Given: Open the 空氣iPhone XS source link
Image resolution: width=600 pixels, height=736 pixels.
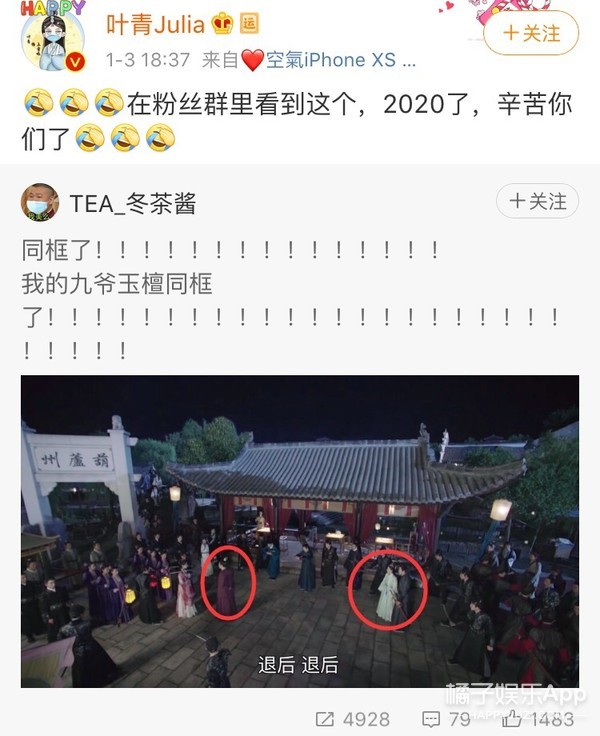Looking at the screenshot, I should click(x=330, y=60).
